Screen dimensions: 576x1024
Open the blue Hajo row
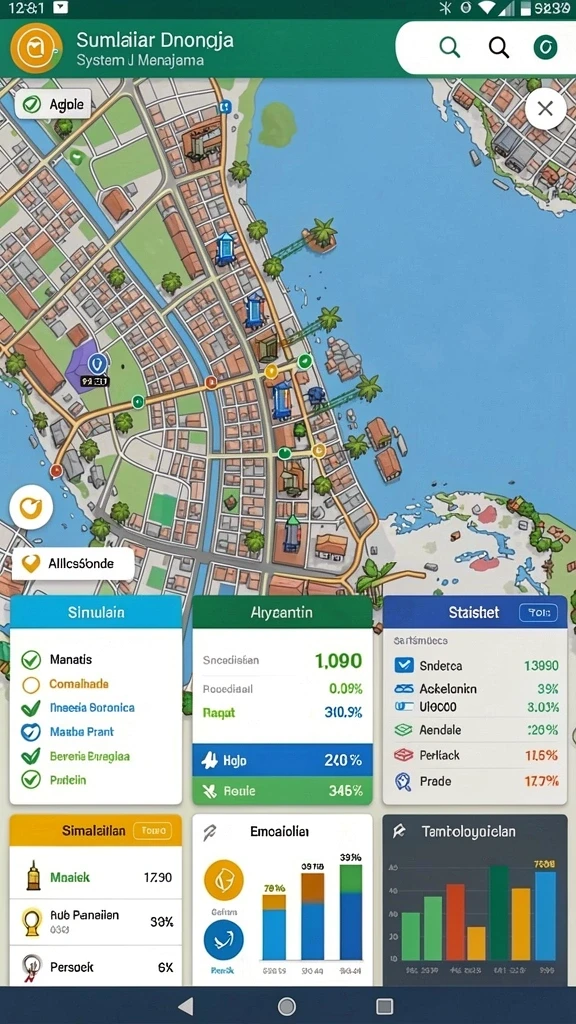click(x=282, y=760)
